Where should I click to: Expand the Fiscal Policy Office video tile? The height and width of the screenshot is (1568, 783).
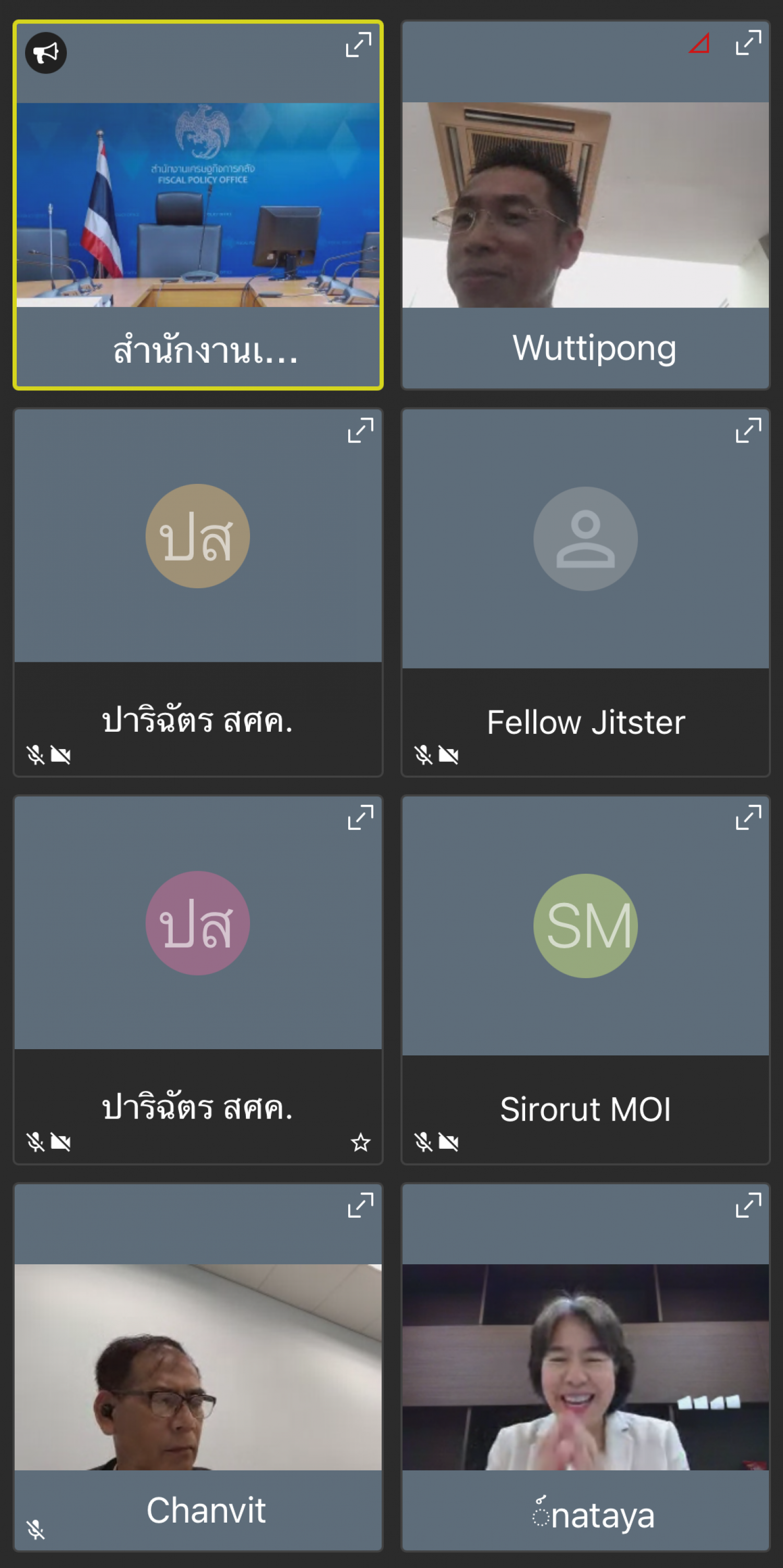[x=359, y=44]
